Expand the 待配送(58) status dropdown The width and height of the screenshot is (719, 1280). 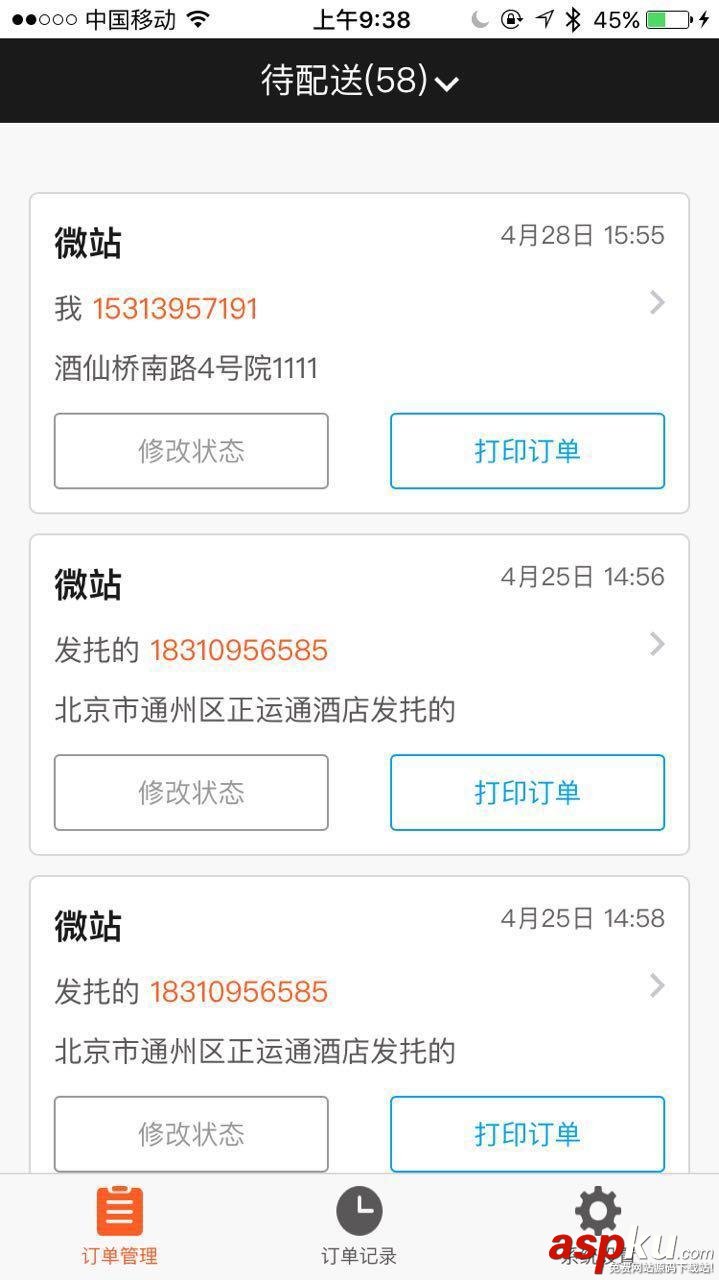tap(359, 81)
